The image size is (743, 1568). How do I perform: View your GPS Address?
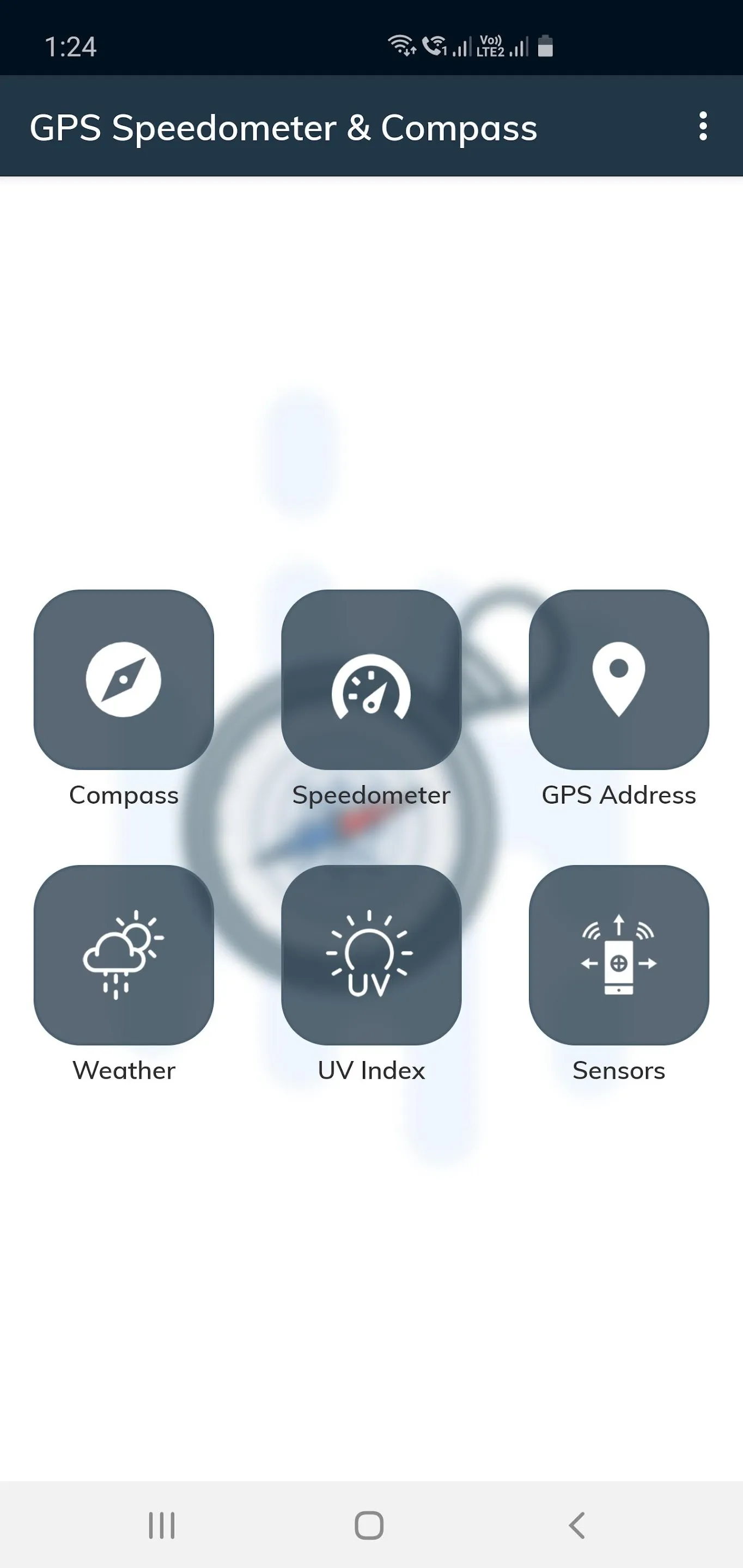coord(618,679)
